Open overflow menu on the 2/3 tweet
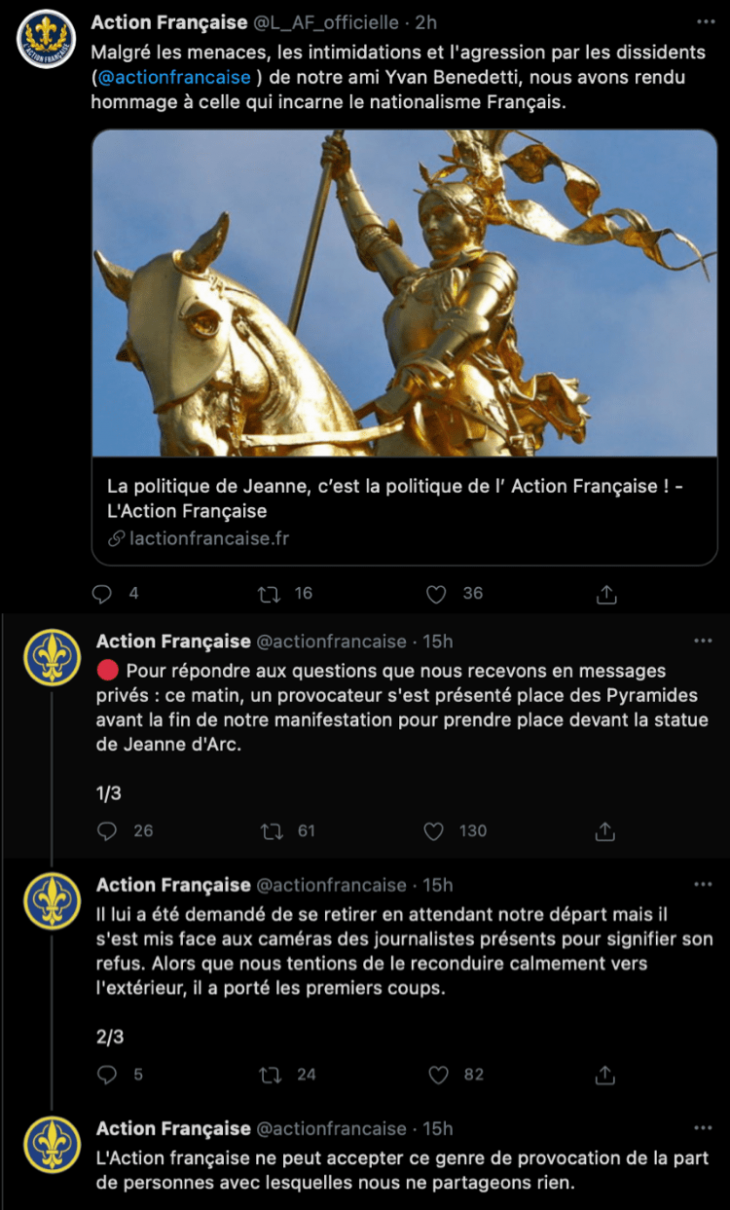 [703, 885]
